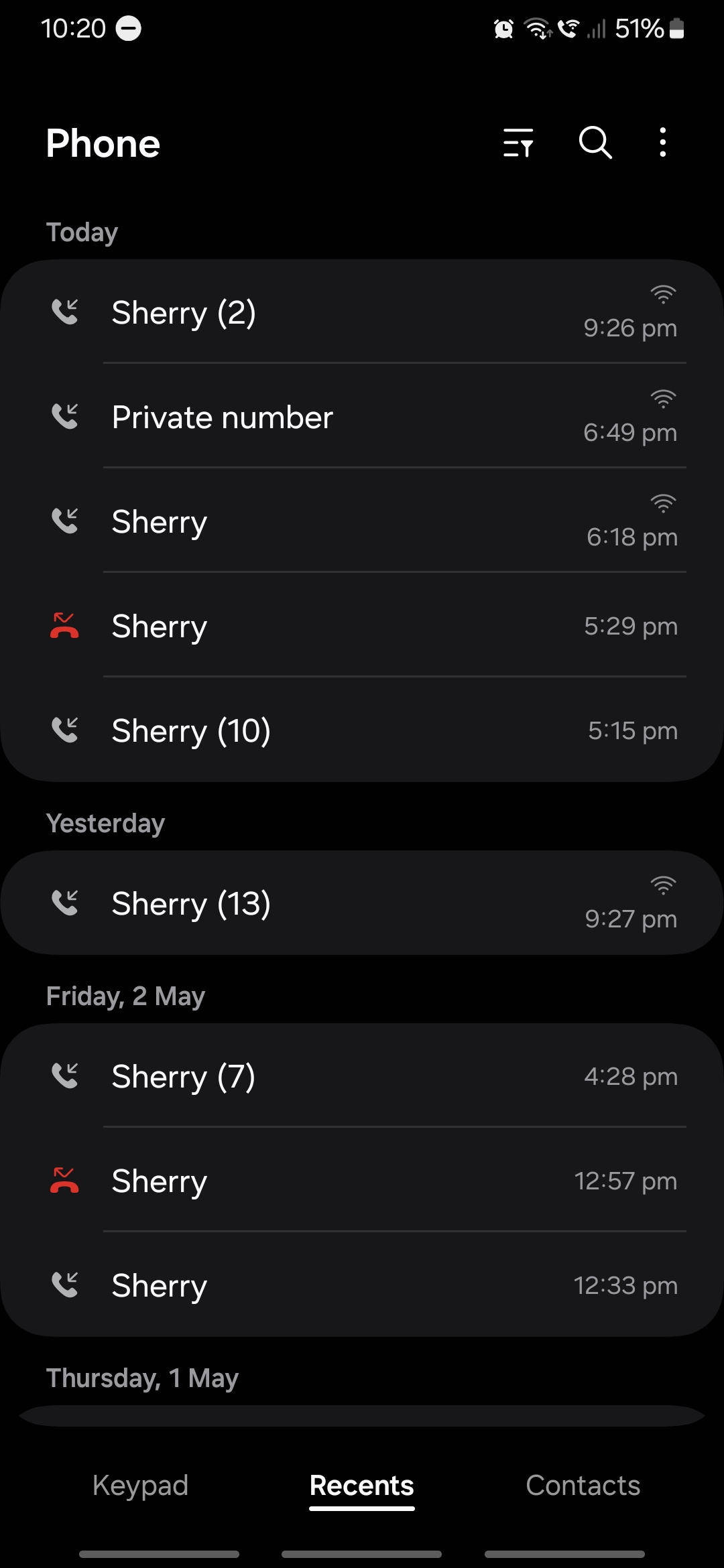724x1568 pixels.
Task: Open the three-dot overflow menu
Action: [663, 143]
